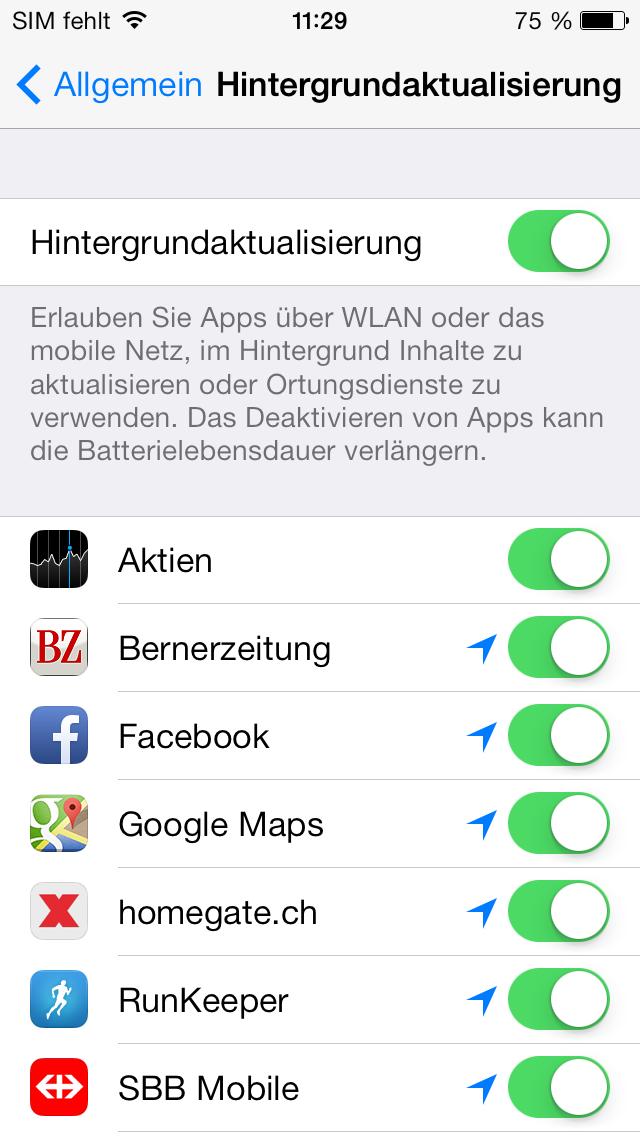Image resolution: width=640 pixels, height=1136 pixels.
Task: Disable background refresh for Aktien
Action: coord(559,559)
